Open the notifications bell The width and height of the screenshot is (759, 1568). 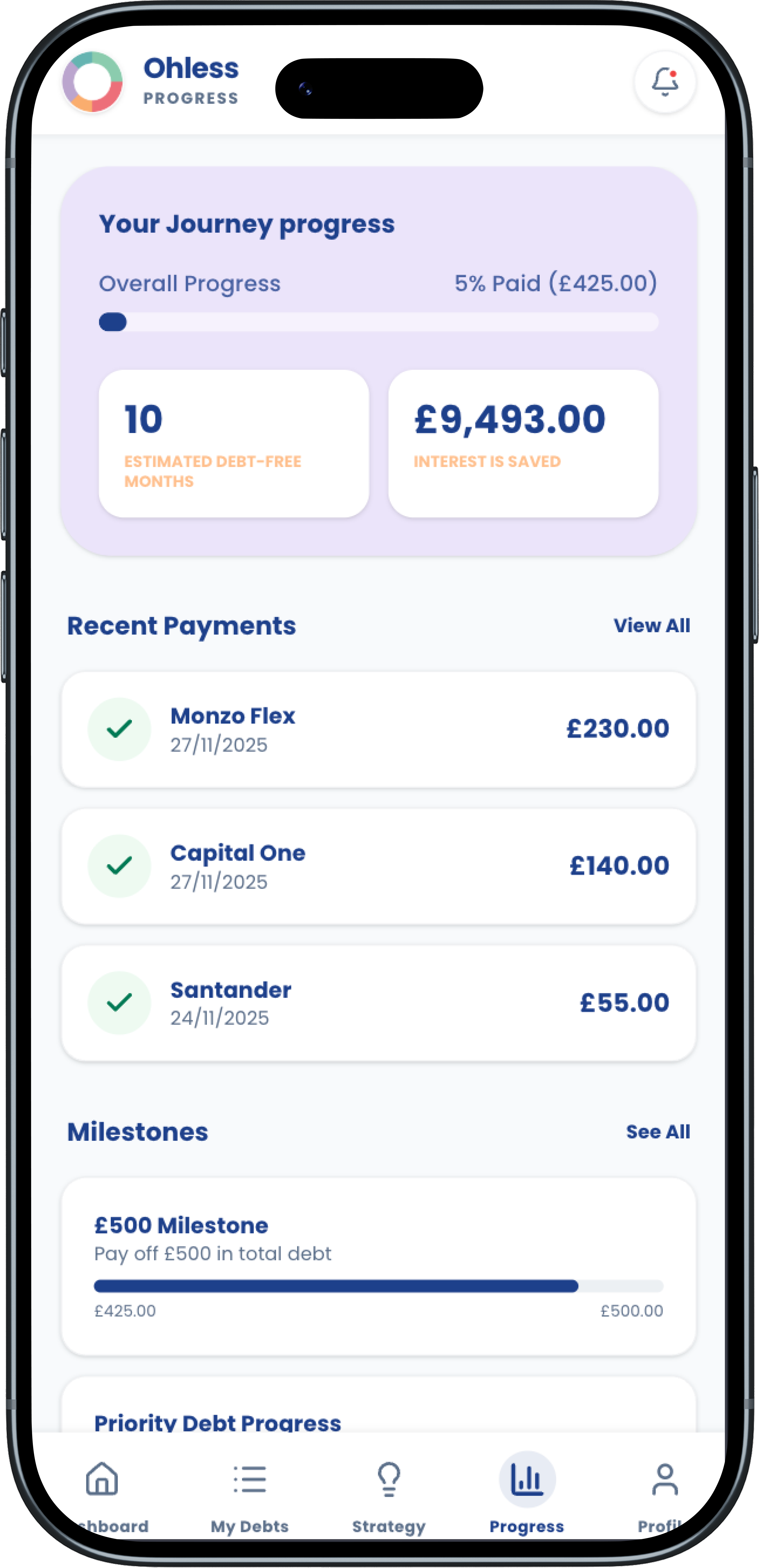(x=665, y=82)
